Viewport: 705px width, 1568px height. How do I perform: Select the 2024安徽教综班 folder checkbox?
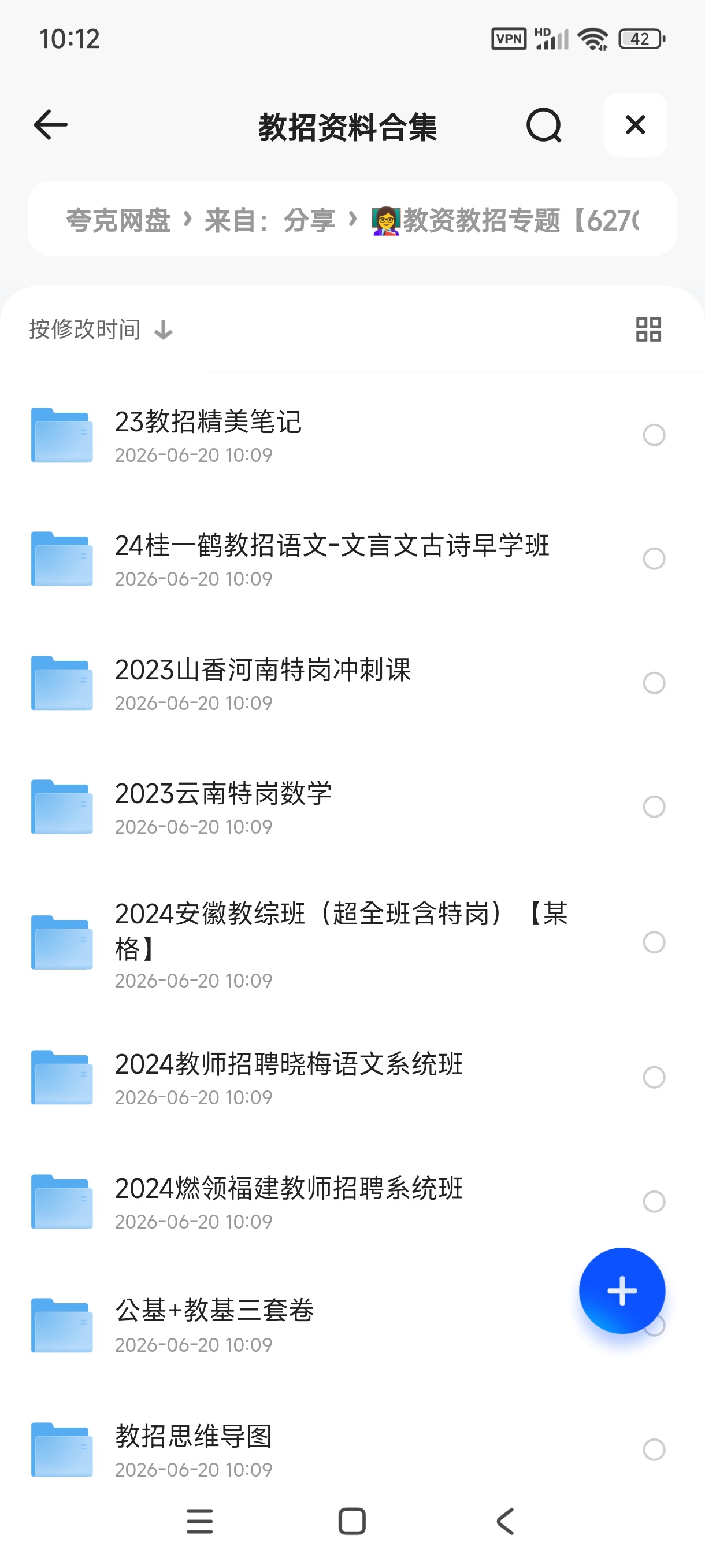tap(654, 942)
